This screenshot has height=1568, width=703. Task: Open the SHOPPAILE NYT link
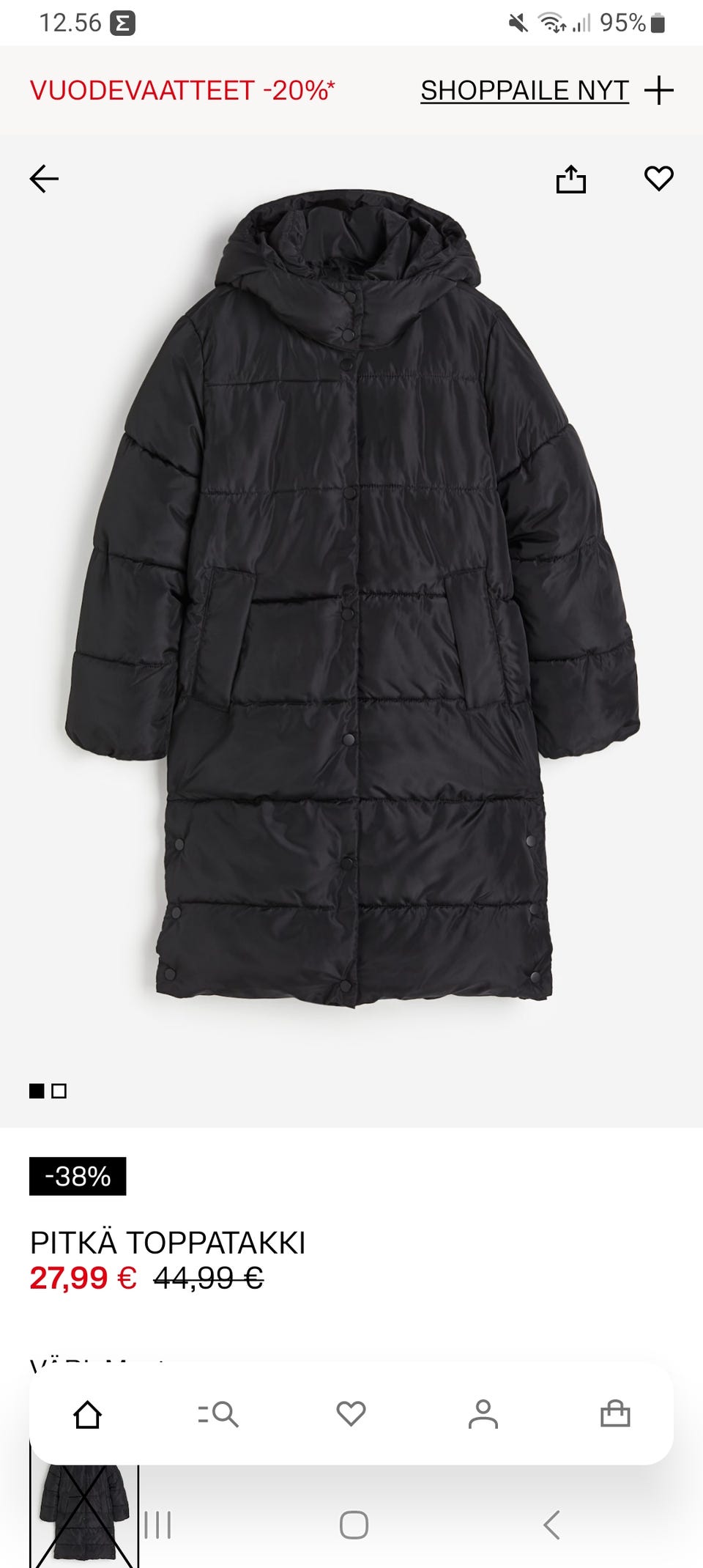coord(524,91)
